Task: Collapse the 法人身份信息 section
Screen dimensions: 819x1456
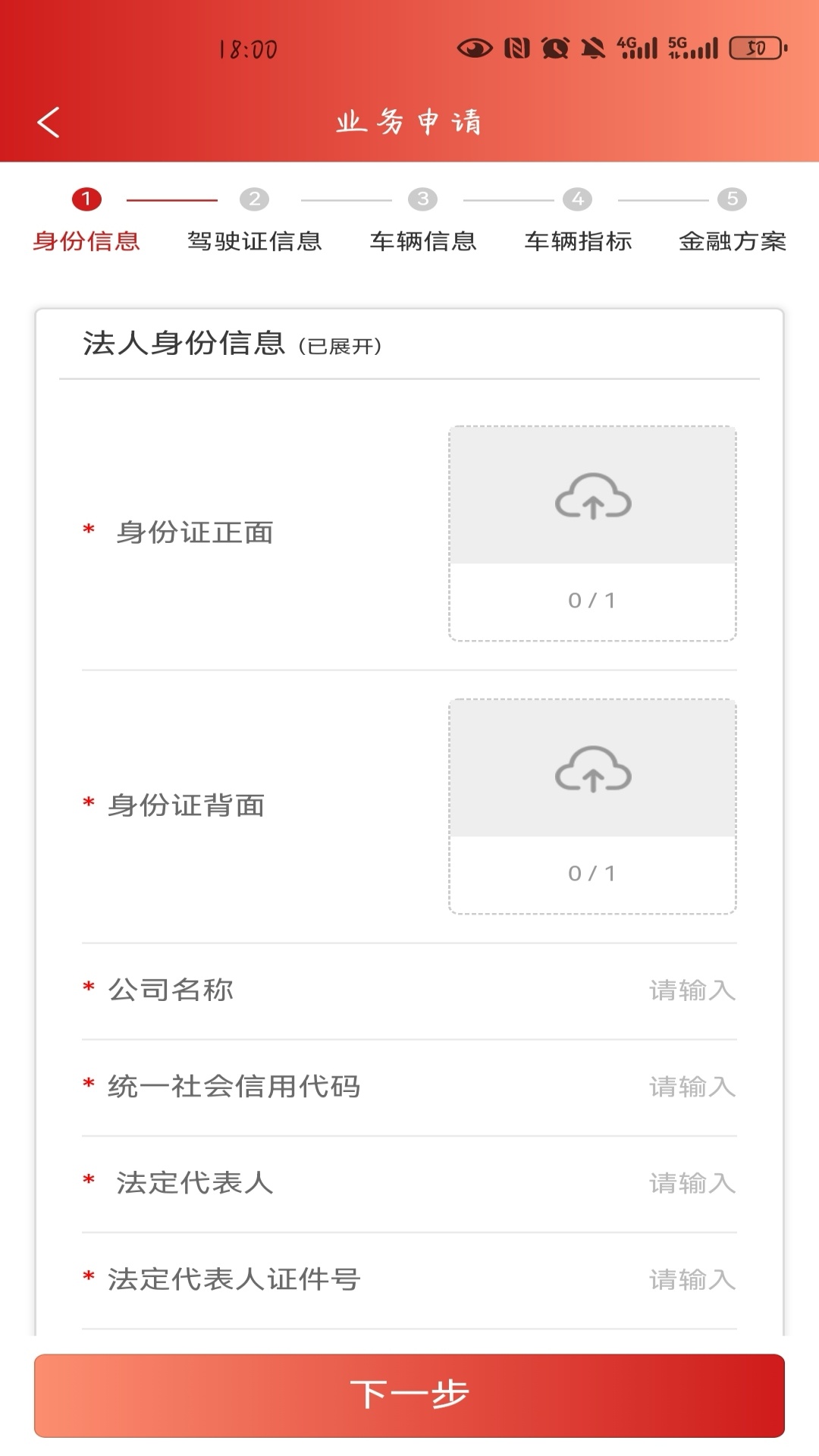Action: pyautogui.click(x=231, y=344)
